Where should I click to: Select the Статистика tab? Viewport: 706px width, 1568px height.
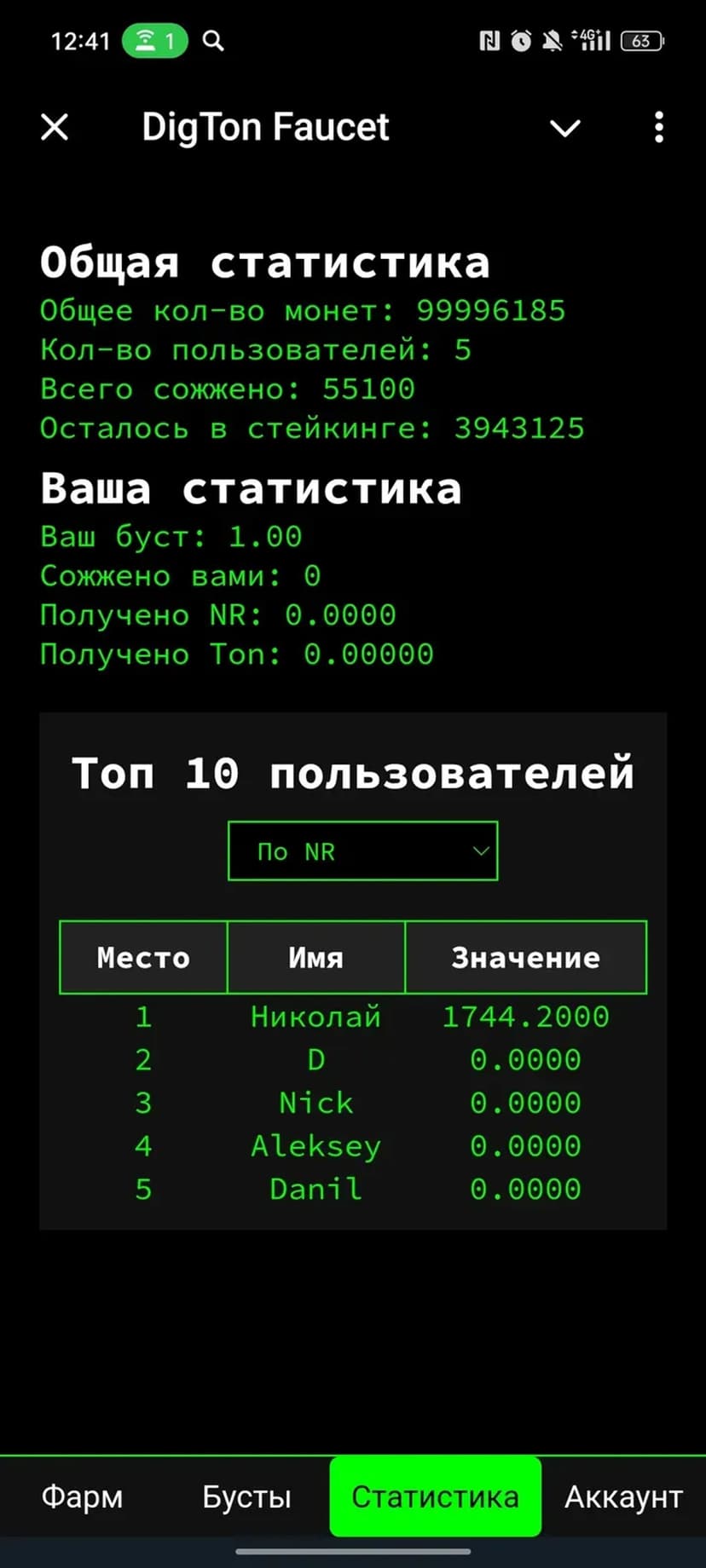(435, 1496)
